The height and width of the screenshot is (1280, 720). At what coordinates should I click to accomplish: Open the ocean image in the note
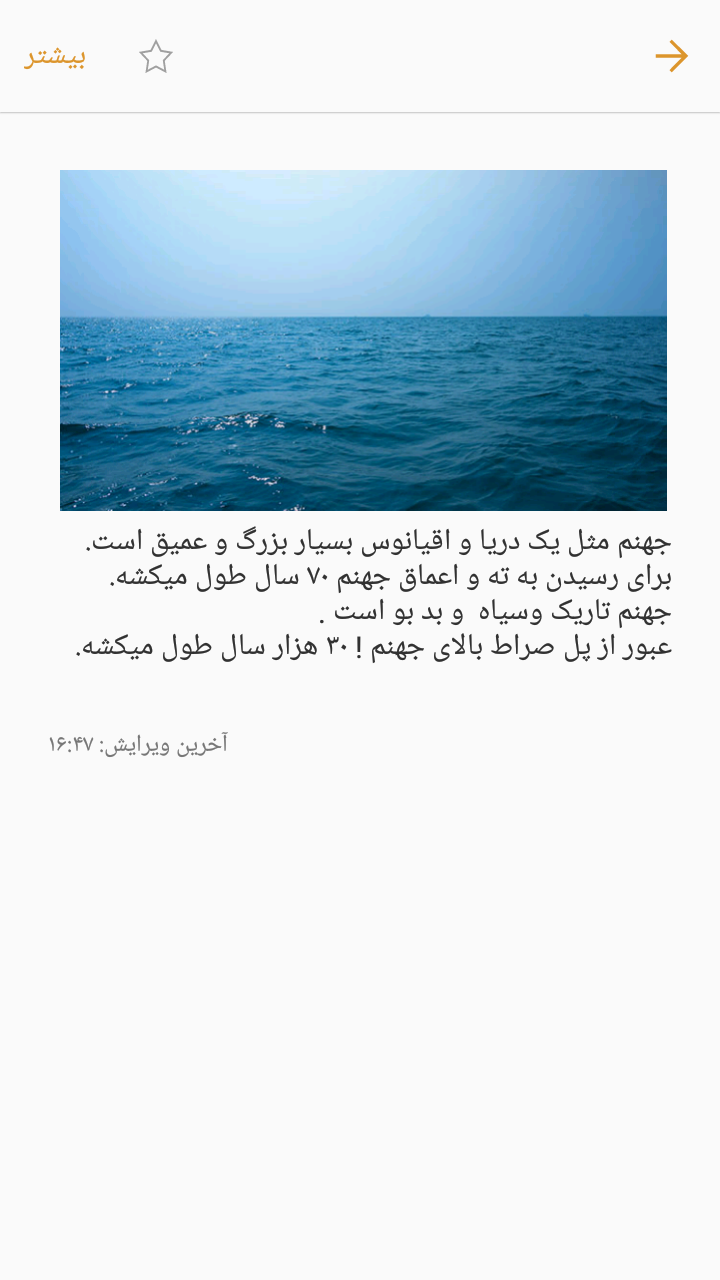(x=363, y=340)
